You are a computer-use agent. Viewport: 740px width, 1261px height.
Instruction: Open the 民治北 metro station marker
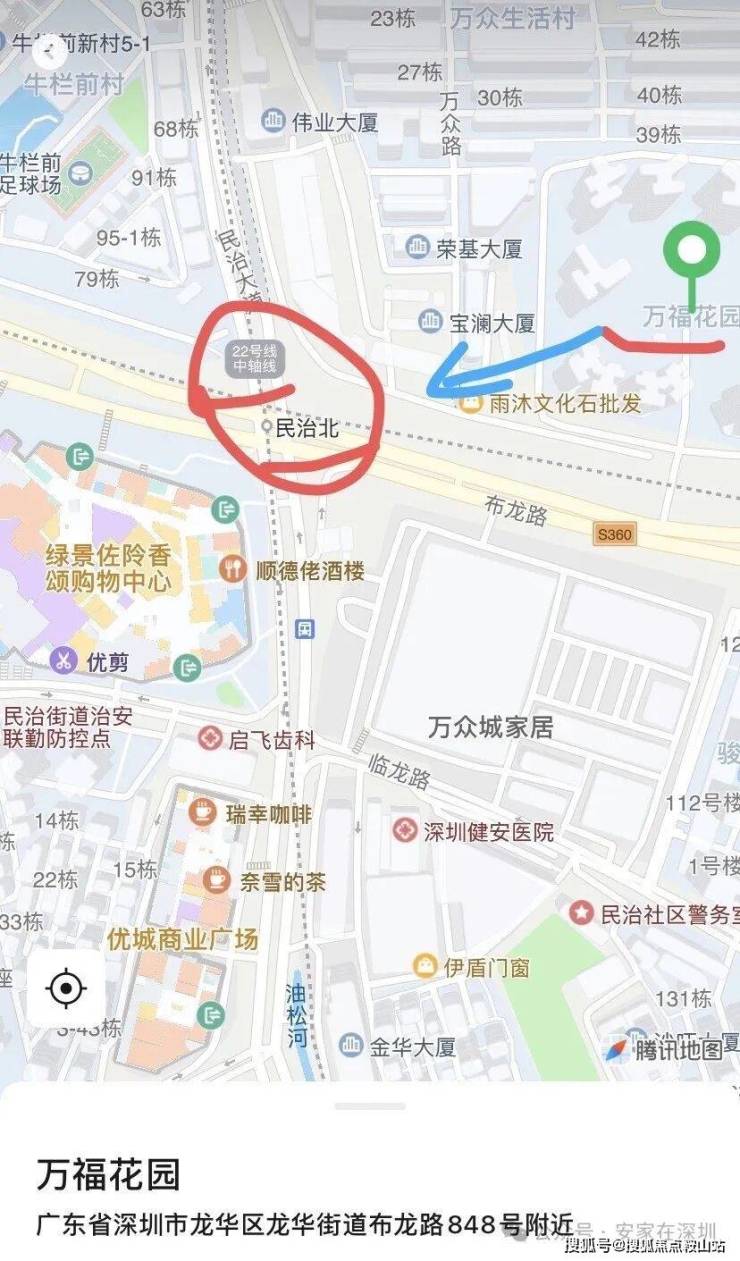[x=266, y=427]
